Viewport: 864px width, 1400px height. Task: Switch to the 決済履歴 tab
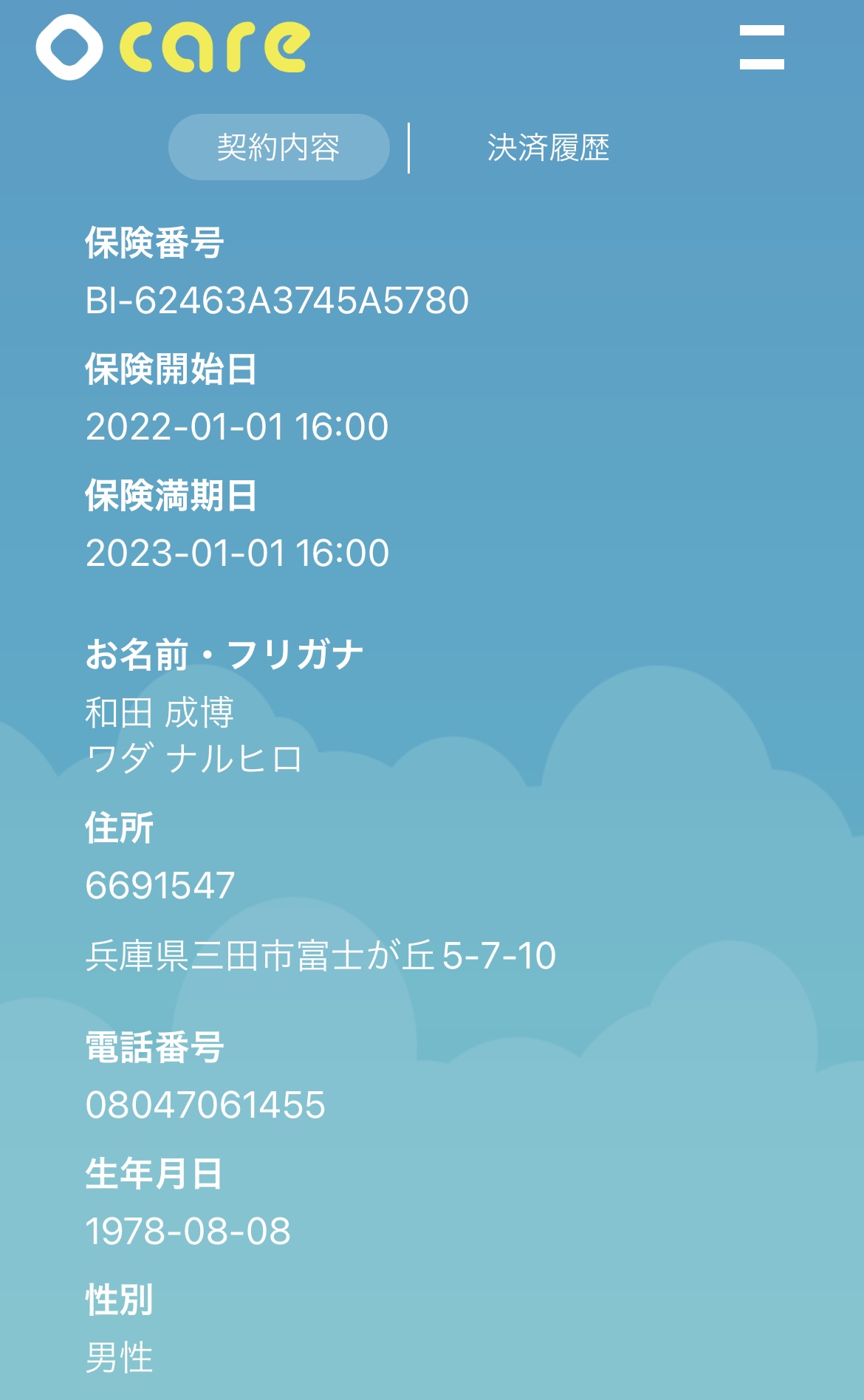(x=548, y=148)
